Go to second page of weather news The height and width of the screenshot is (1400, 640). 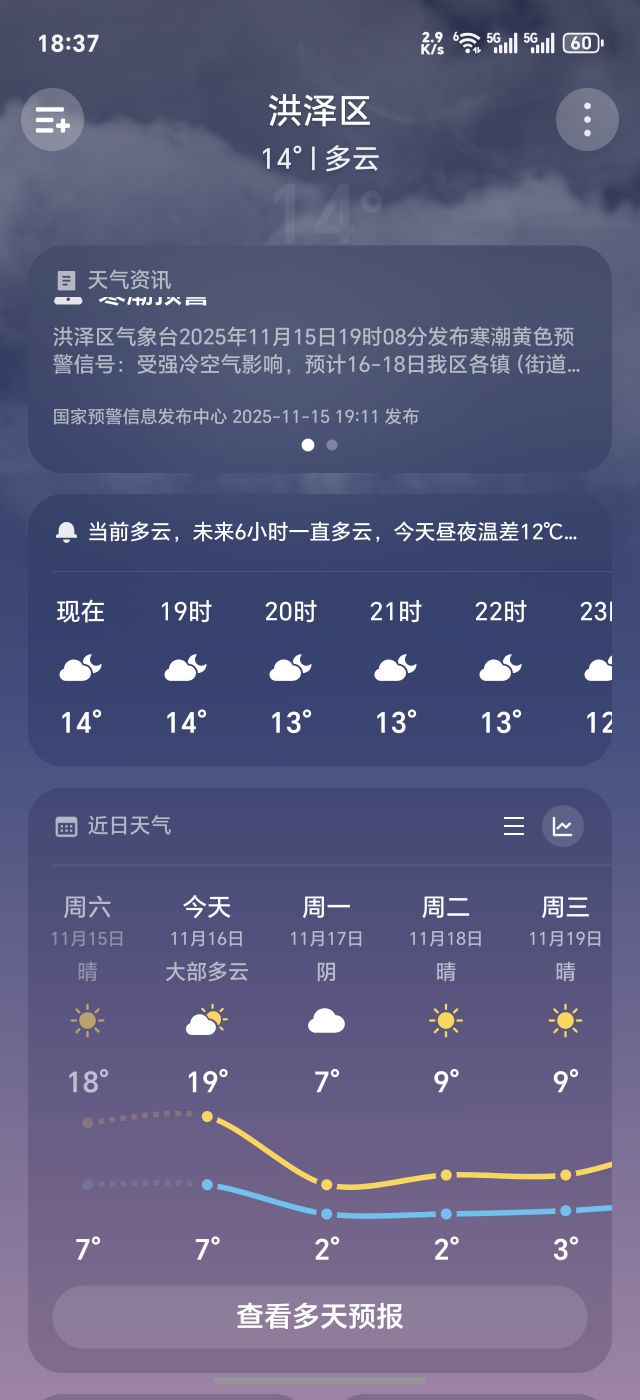pos(332,445)
